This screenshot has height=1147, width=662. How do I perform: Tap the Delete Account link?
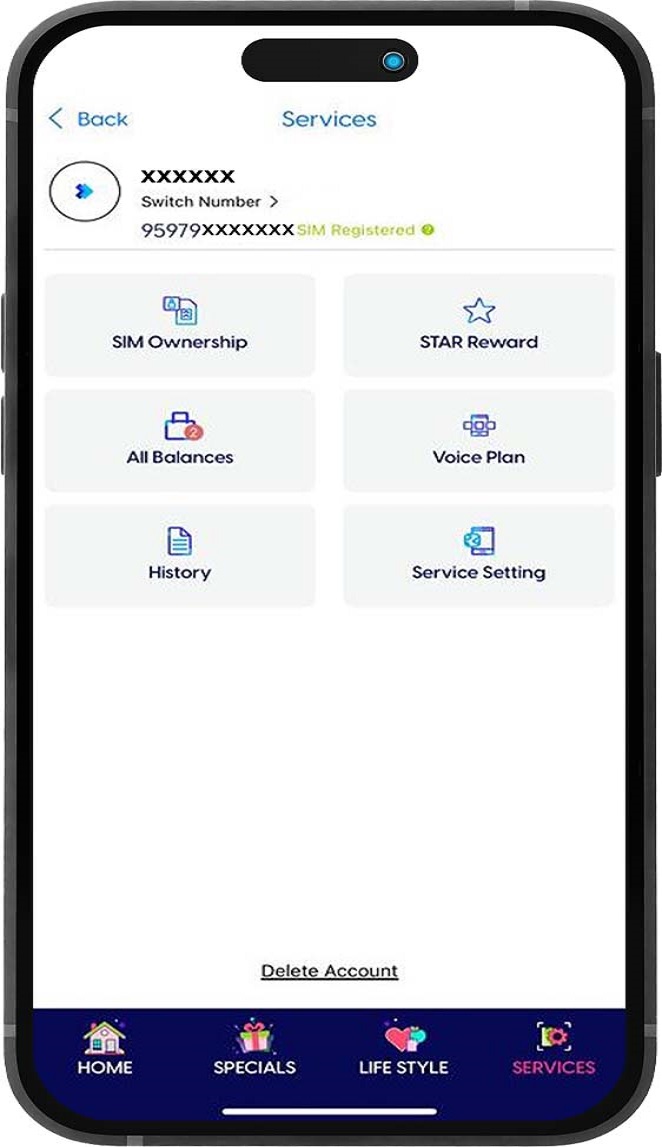tap(329, 971)
